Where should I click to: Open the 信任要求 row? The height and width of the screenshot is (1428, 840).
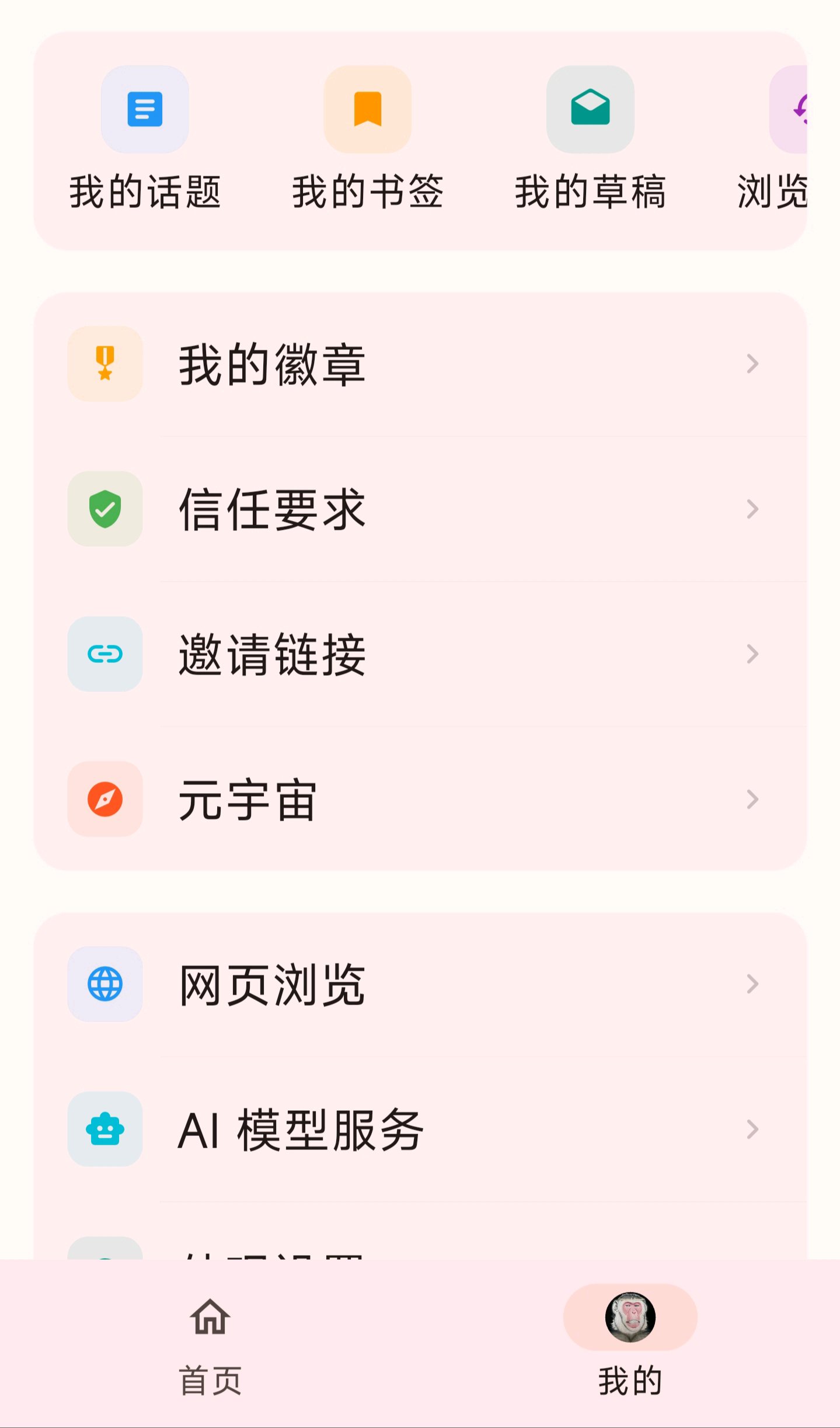coord(420,509)
